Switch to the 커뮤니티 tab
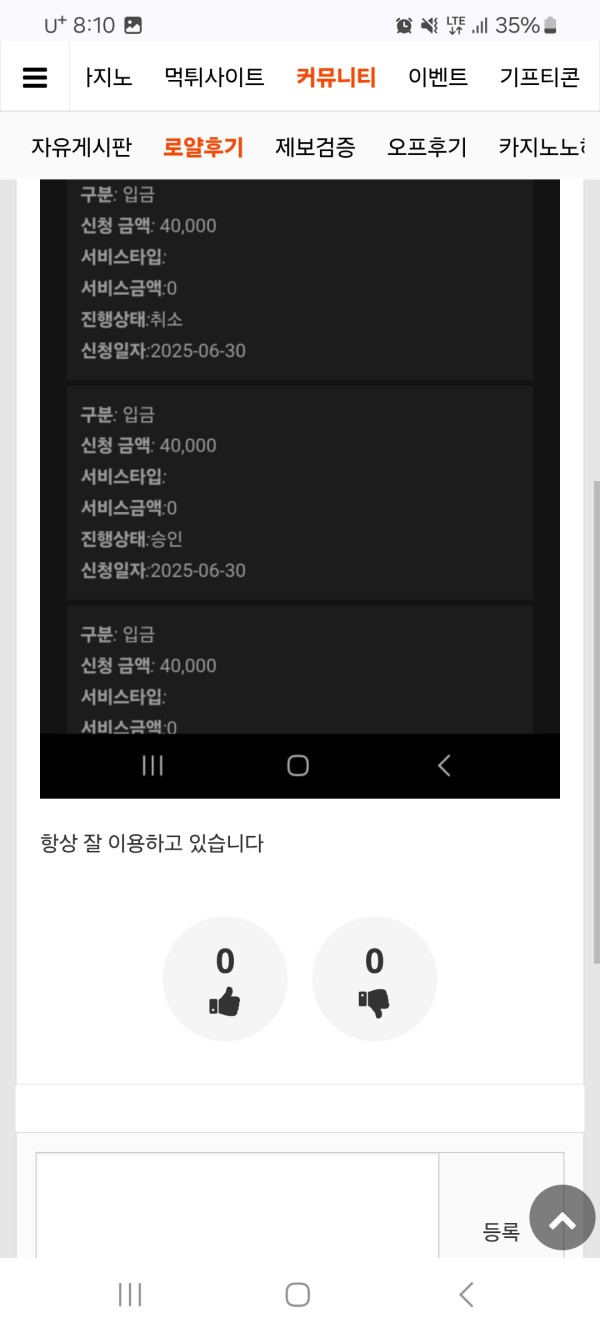Image resolution: width=600 pixels, height=1333 pixels. click(336, 78)
